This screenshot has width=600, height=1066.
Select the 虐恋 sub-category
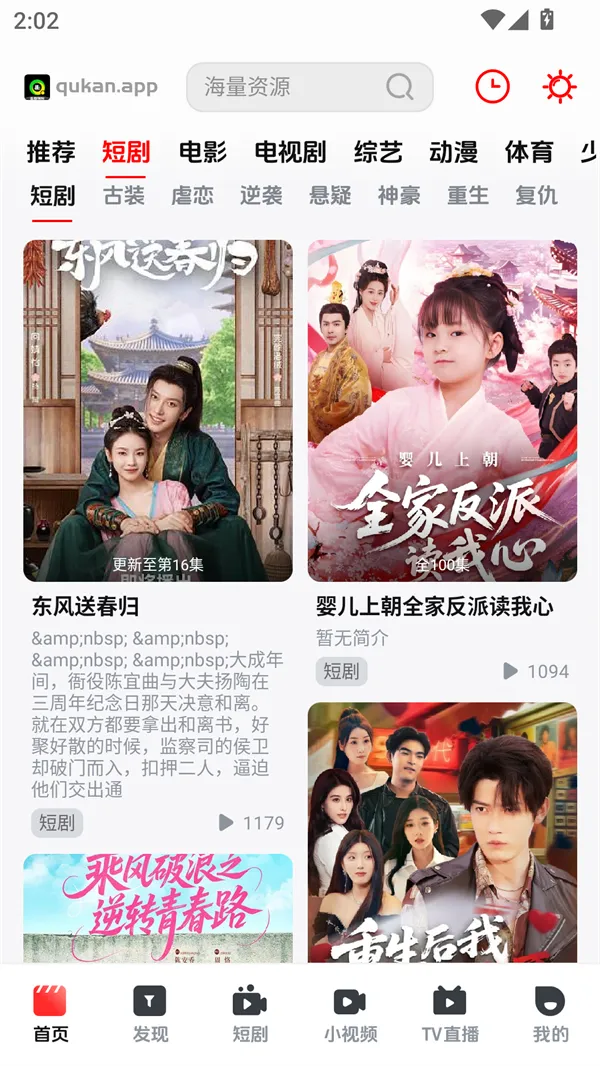pyautogui.click(x=192, y=195)
